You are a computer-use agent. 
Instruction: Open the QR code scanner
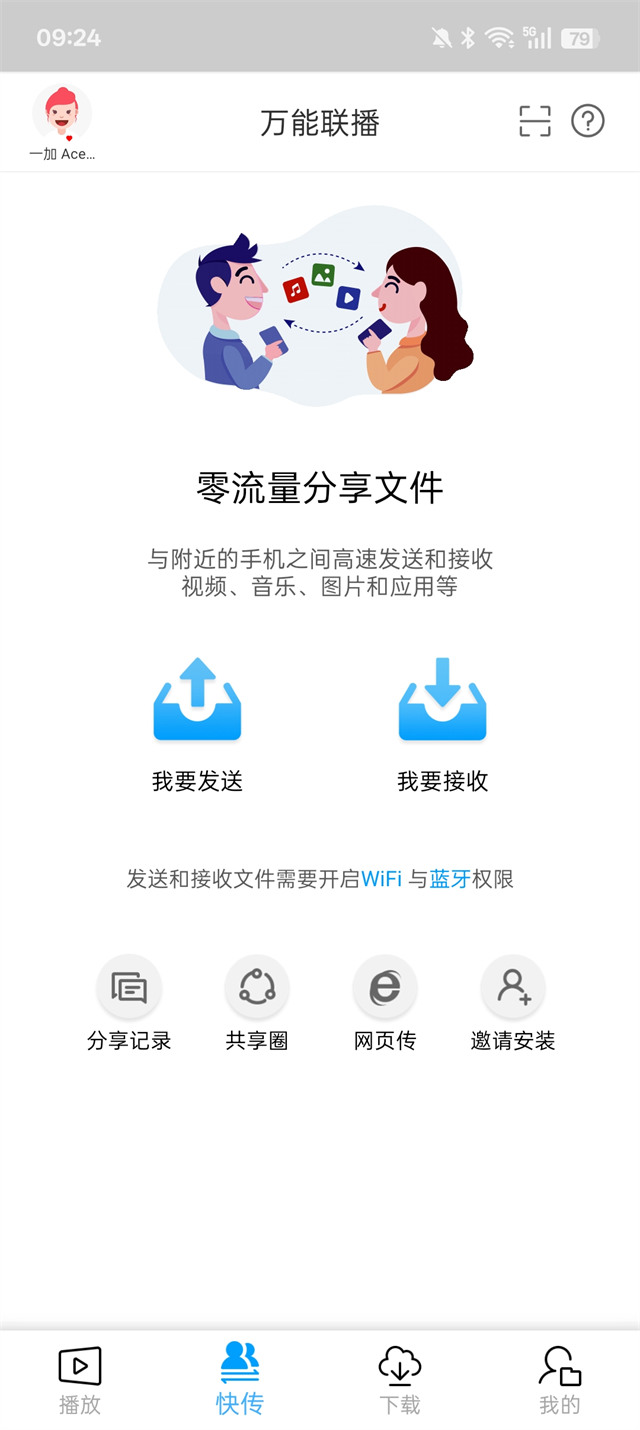tap(535, 122)
